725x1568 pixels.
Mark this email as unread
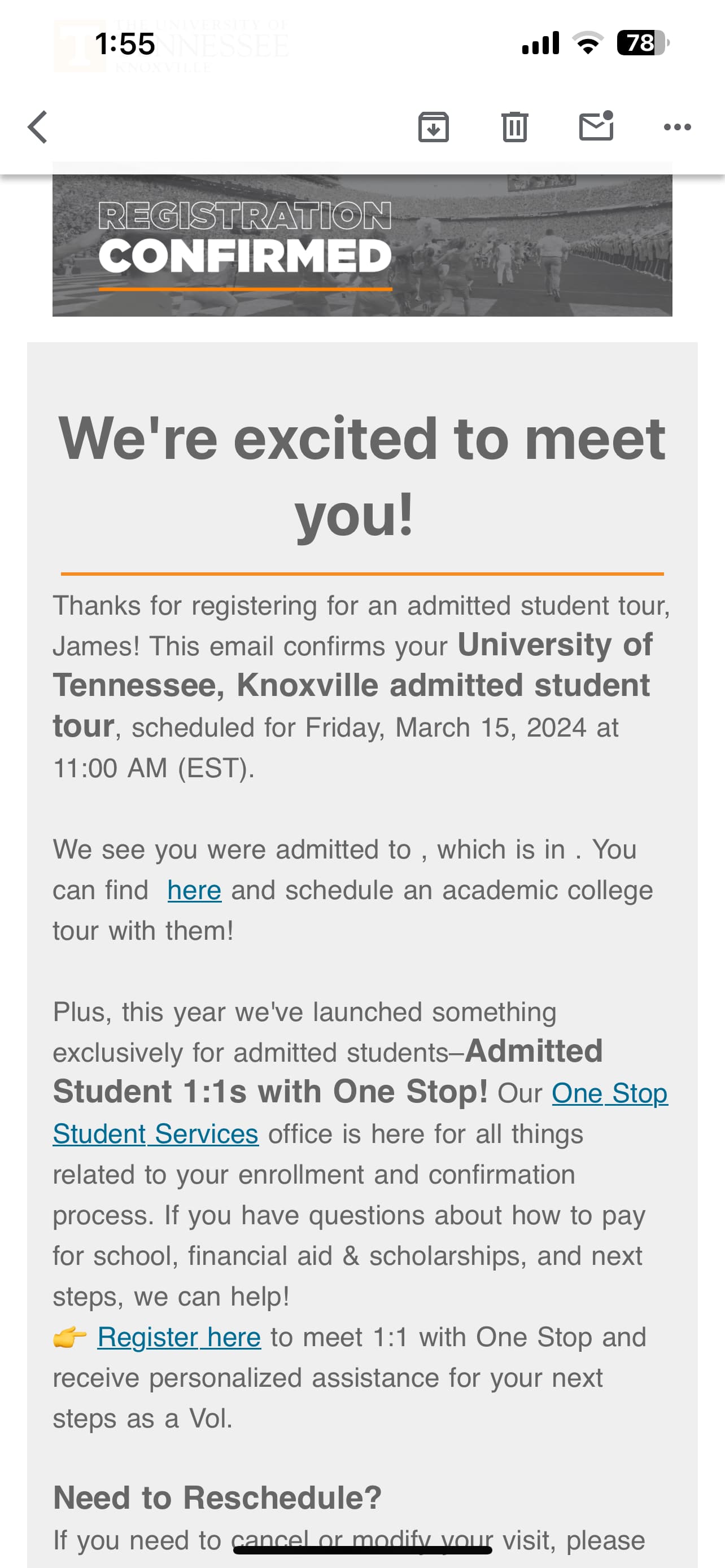pyautogui.click(x=596, y=126)
